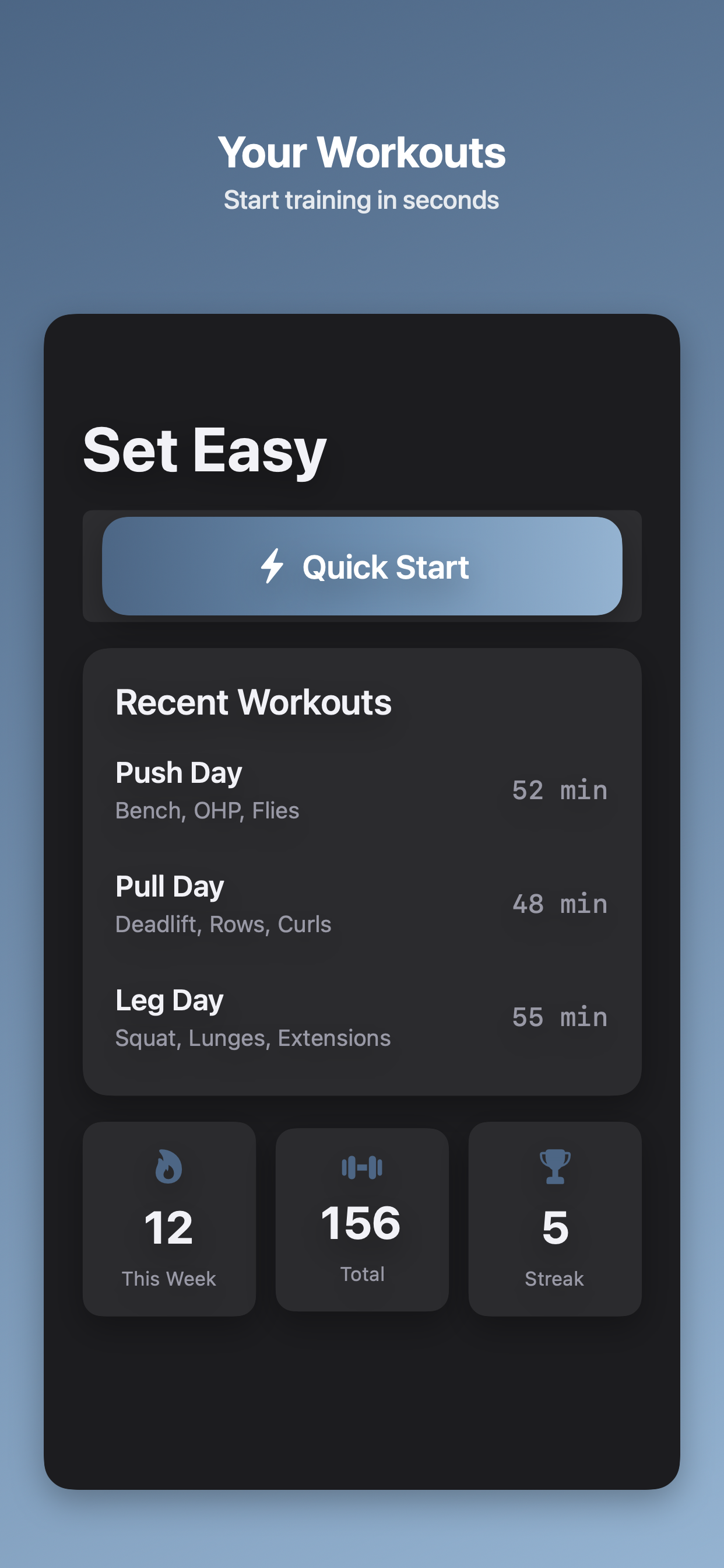Tap the 48 min label beside Pull Day
Viewport: 724px width, 1568px height.
pos(559,904)
